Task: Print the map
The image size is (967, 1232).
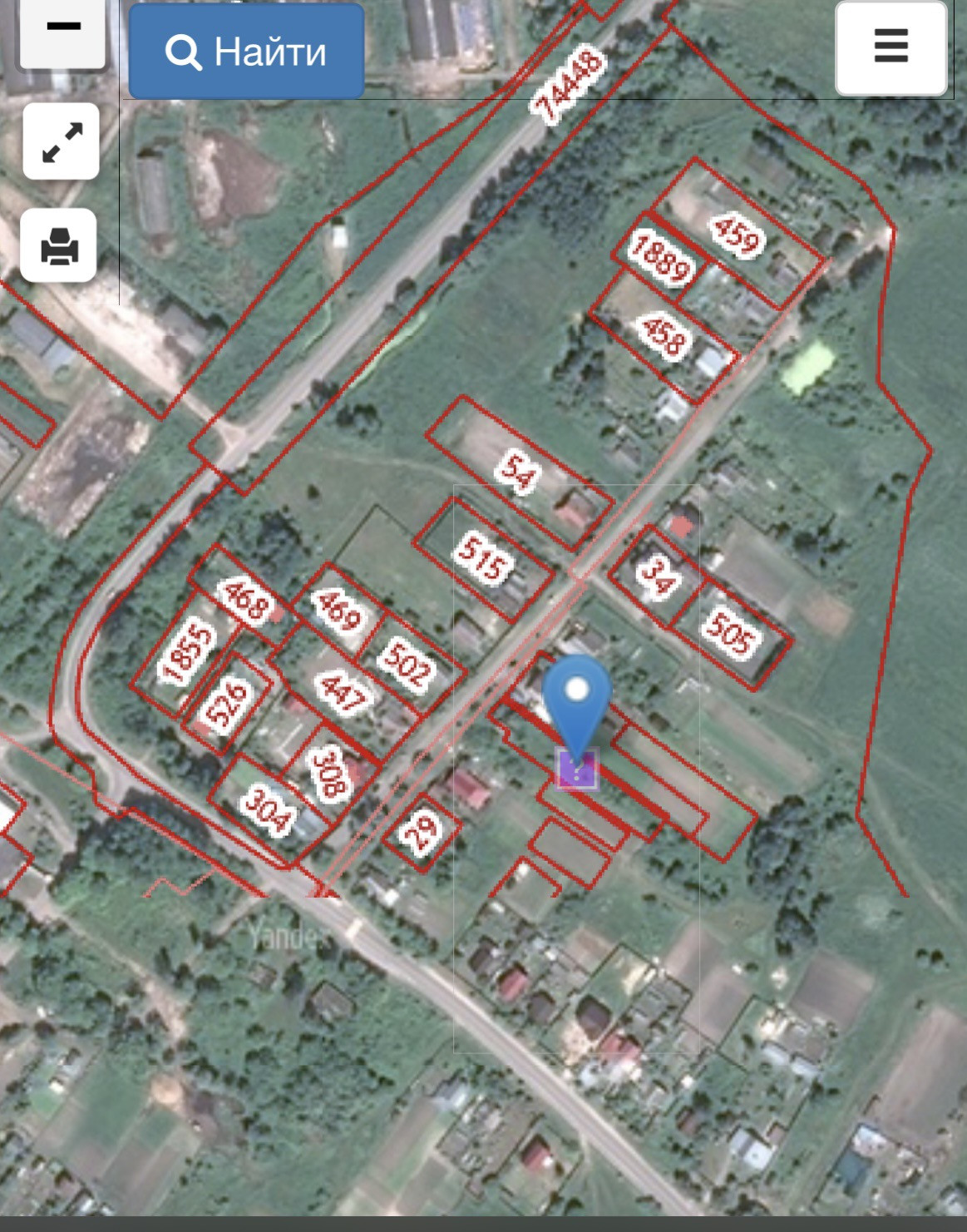Action: pos(59,245)
